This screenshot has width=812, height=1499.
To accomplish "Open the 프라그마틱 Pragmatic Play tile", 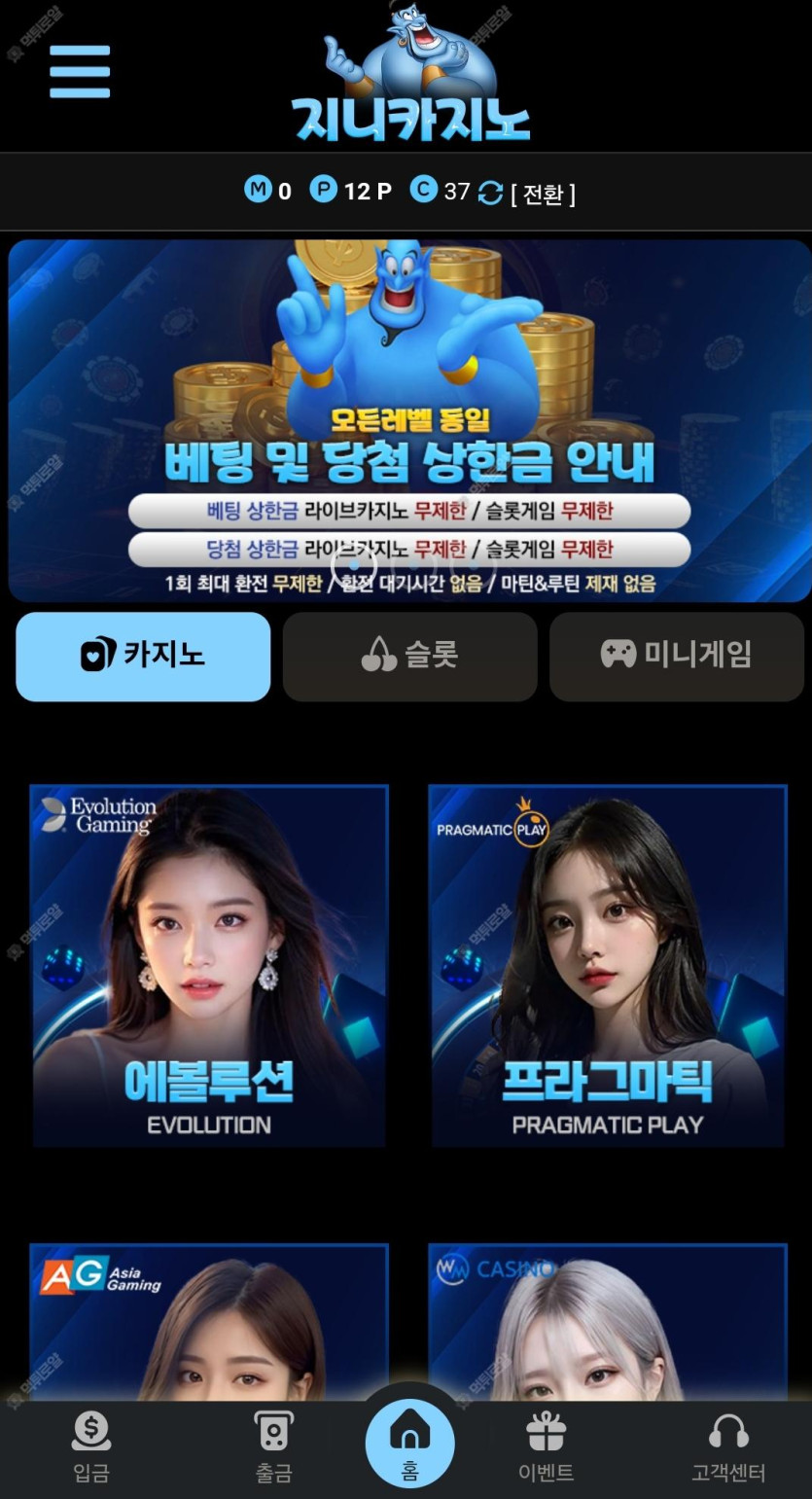I will pos(608,965).
